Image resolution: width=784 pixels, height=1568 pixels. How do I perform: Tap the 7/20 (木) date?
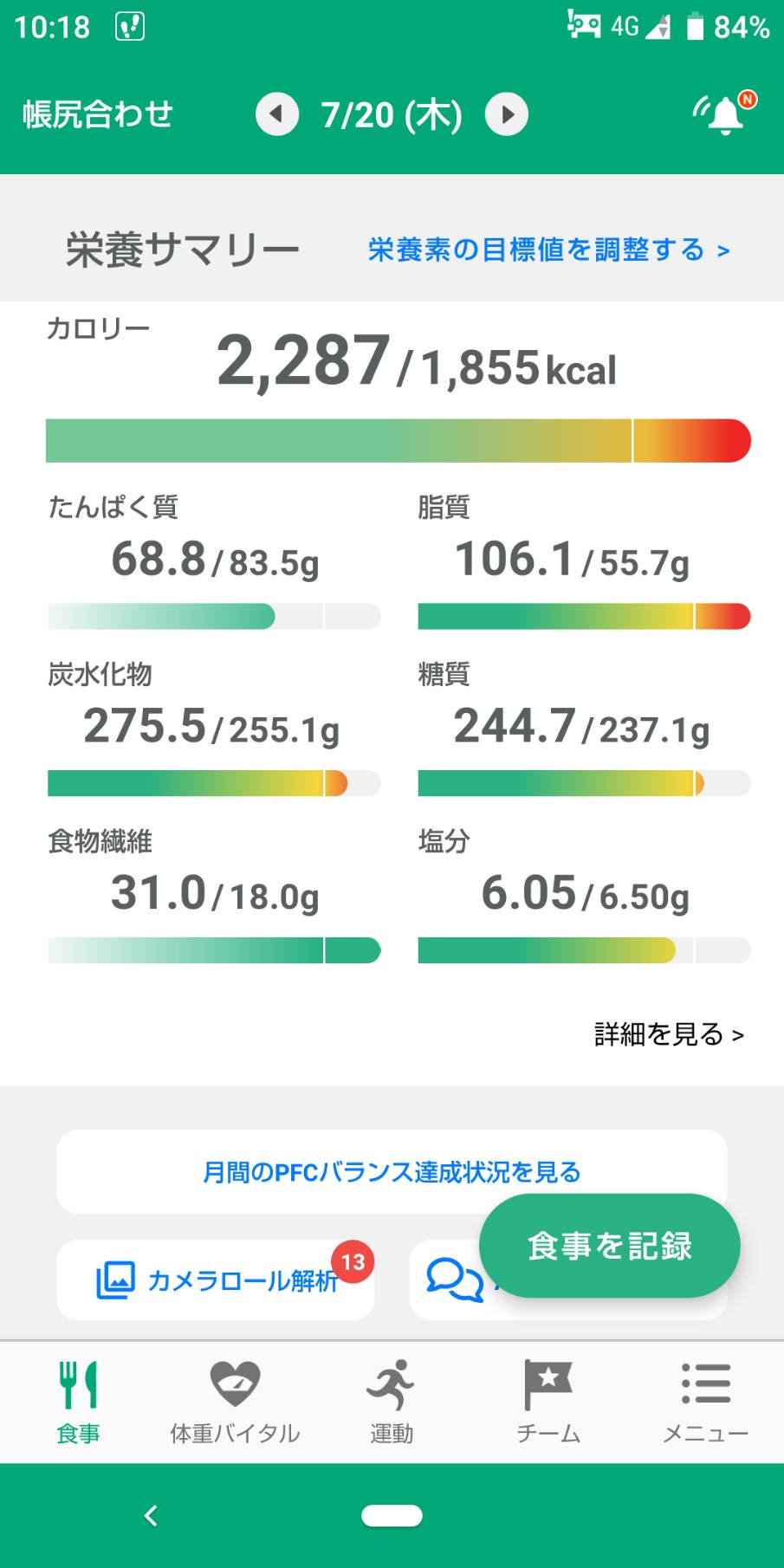[392, 114]
